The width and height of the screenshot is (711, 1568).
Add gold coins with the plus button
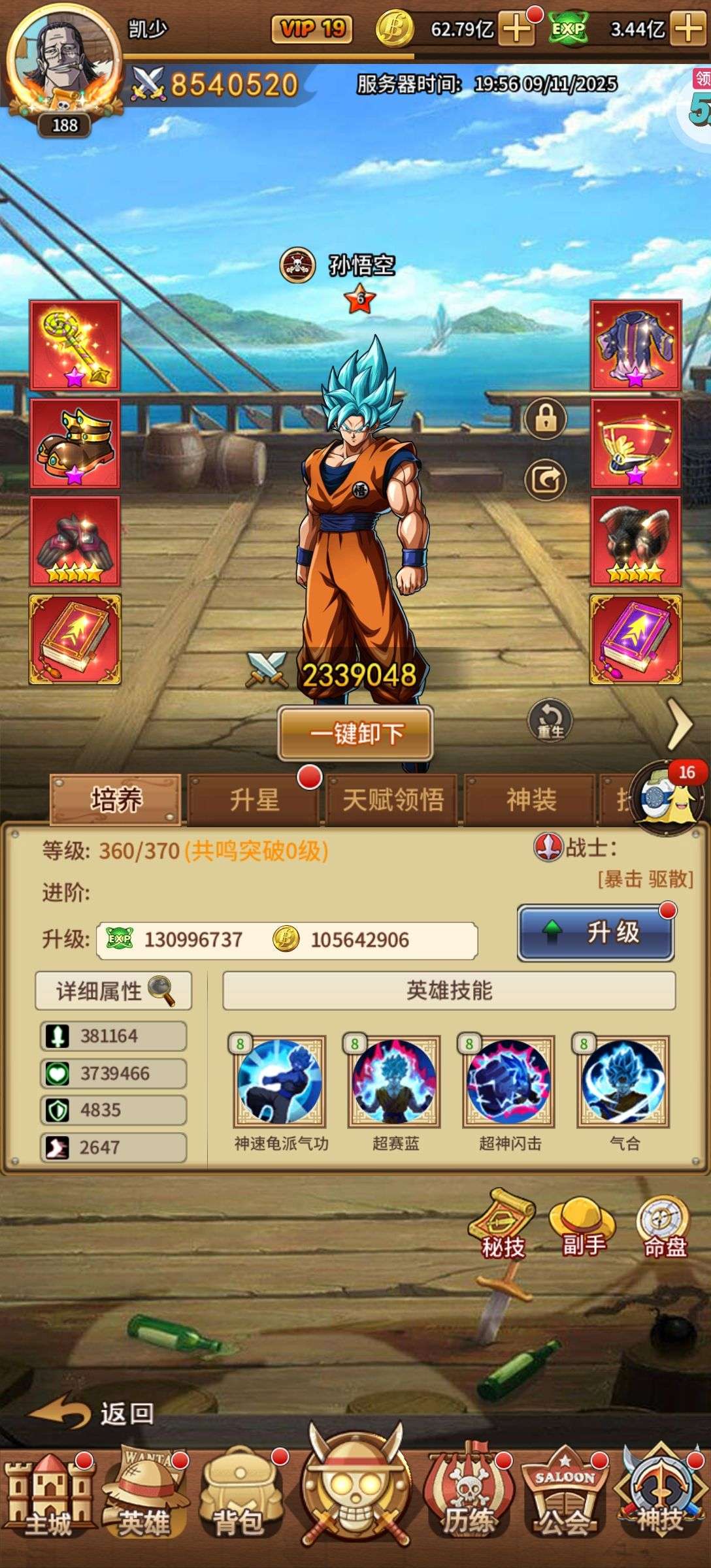(x=516, y=29)
